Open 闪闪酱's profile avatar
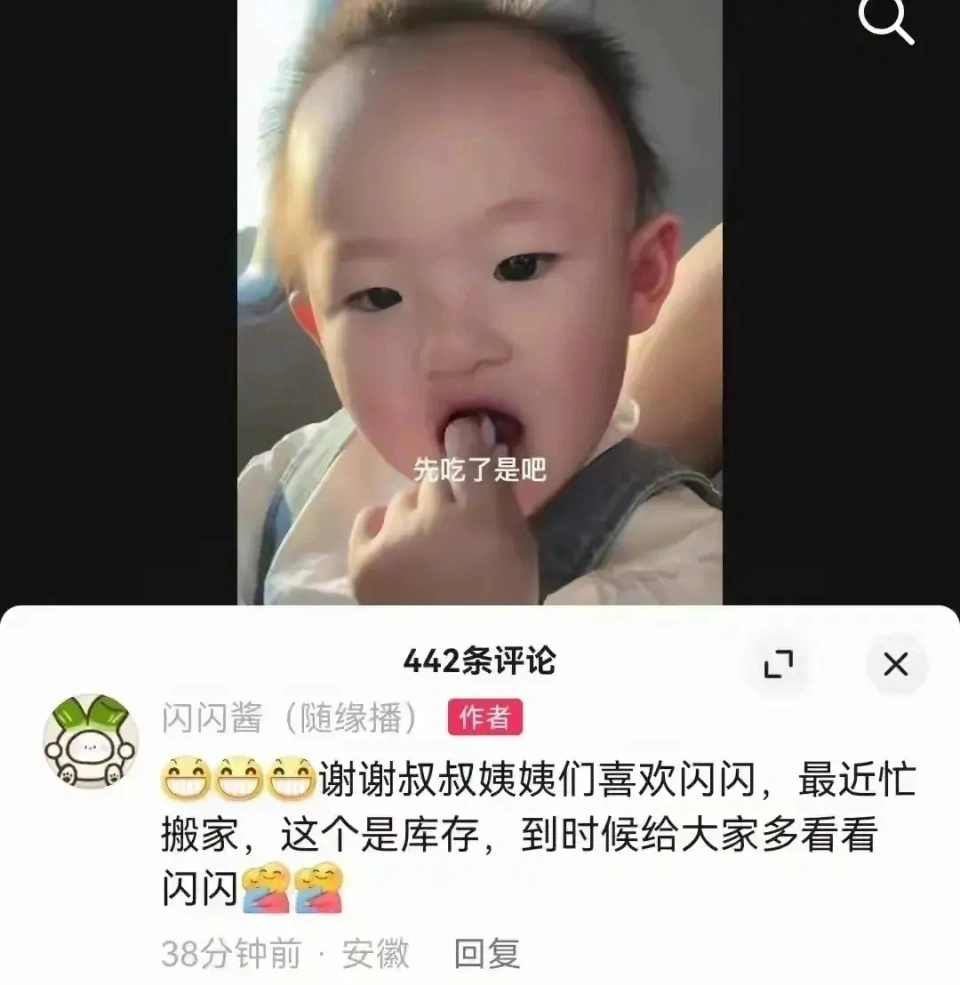Screen dimensions: 960x985 pyautogui.click(x=91, y=742)
